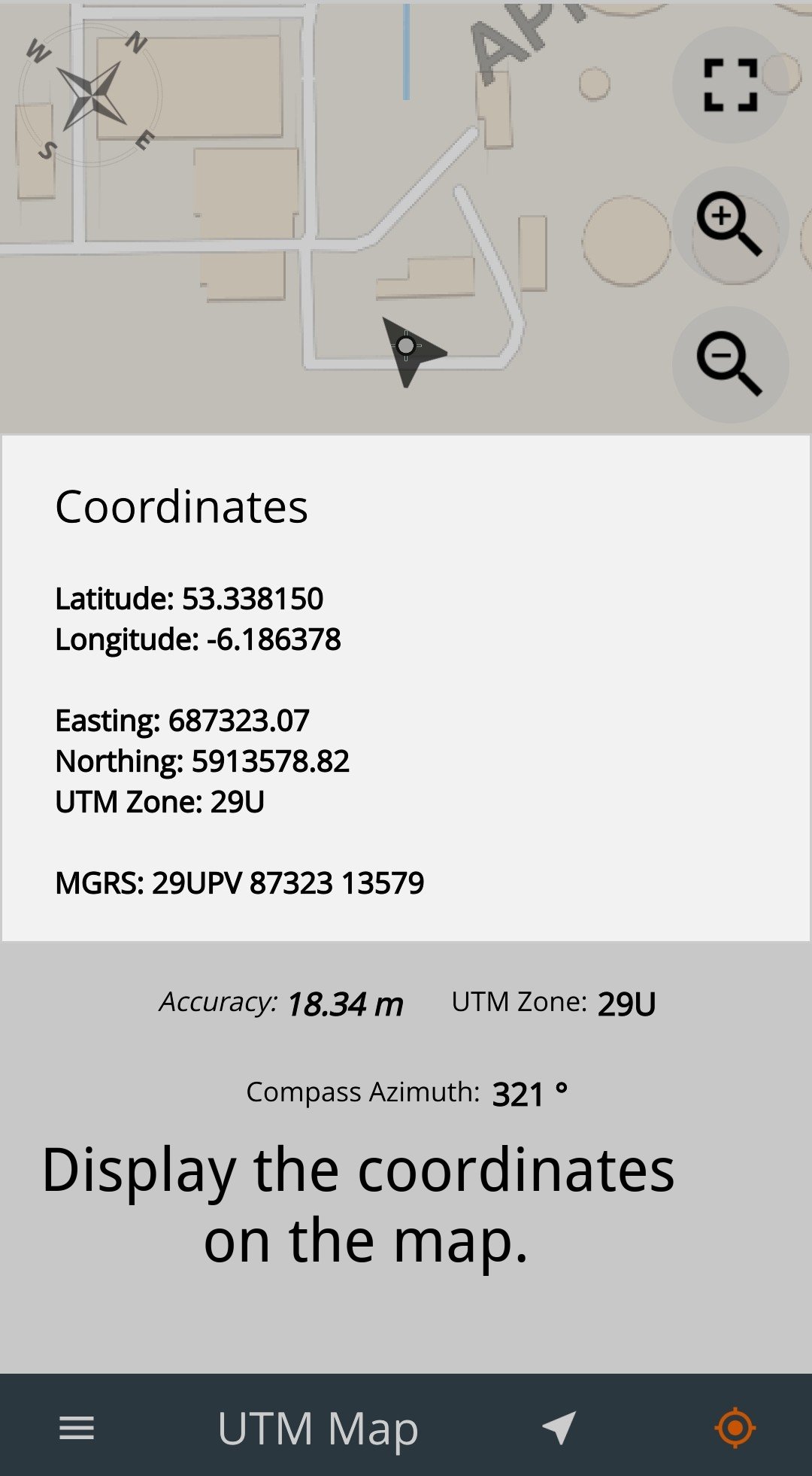
Task: Zoom in on the map
Action: [730, 225]
